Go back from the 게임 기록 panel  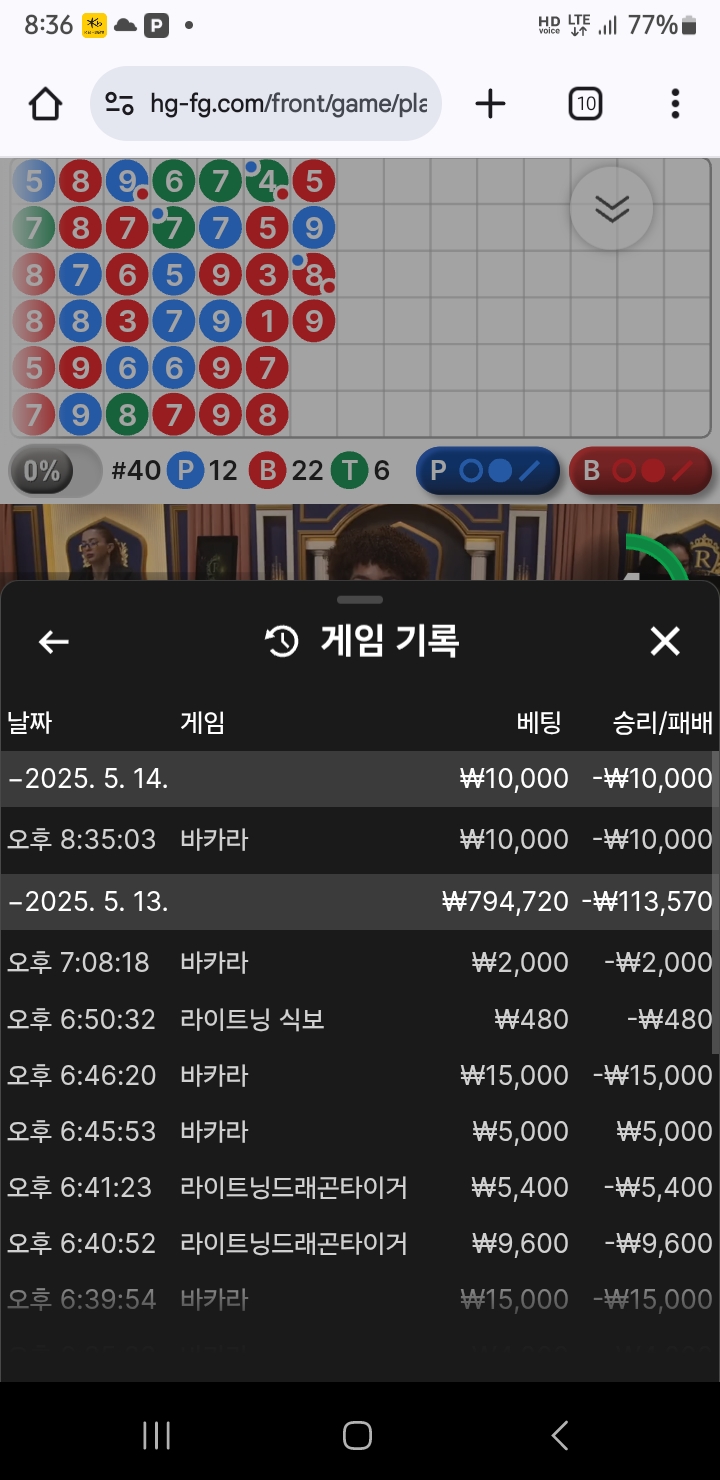click(54, 642)
